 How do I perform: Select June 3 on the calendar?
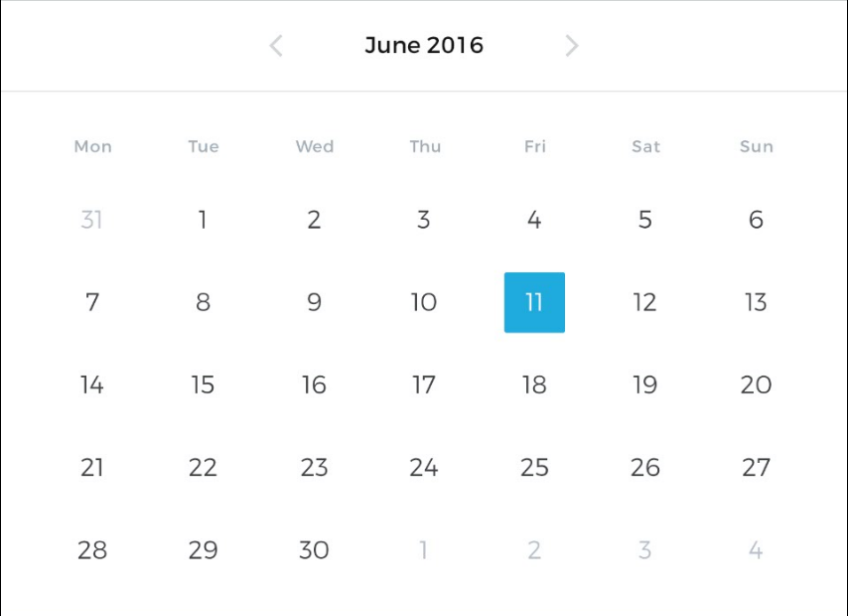coord(424,220)
